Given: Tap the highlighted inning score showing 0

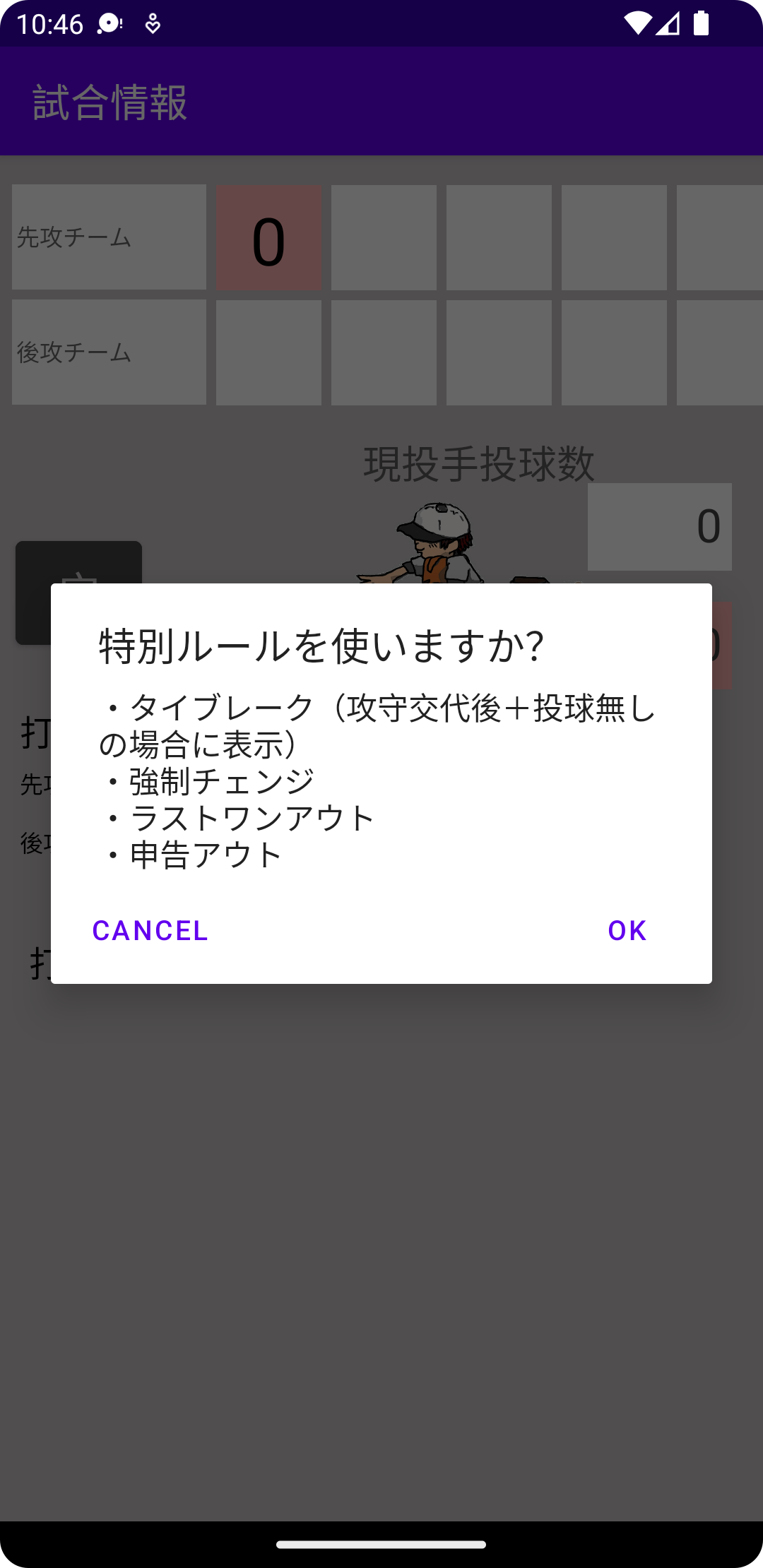Looking at the screenshot, I should coord(268,237).
